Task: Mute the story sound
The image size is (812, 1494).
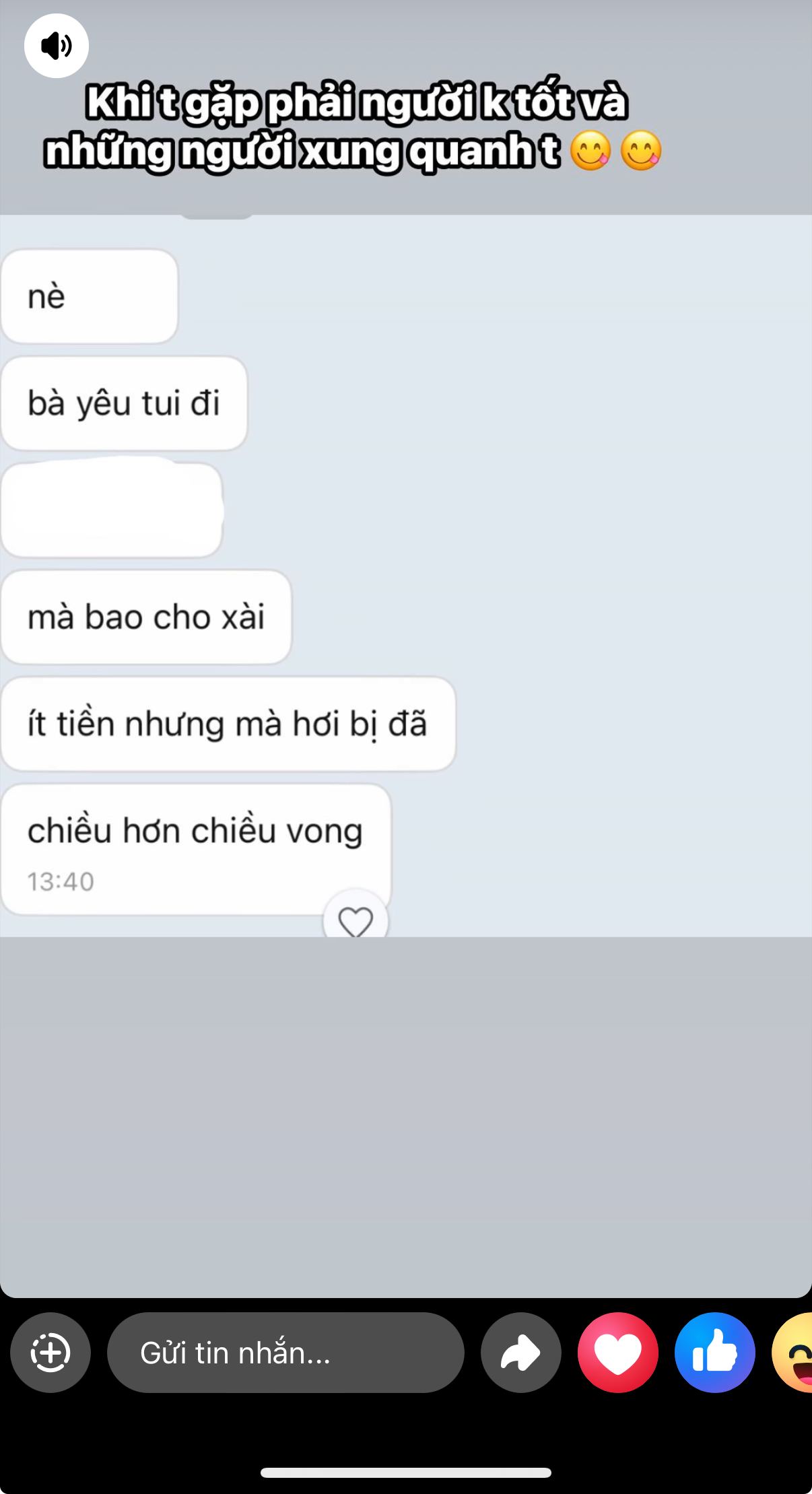Action: click(57, 46)
